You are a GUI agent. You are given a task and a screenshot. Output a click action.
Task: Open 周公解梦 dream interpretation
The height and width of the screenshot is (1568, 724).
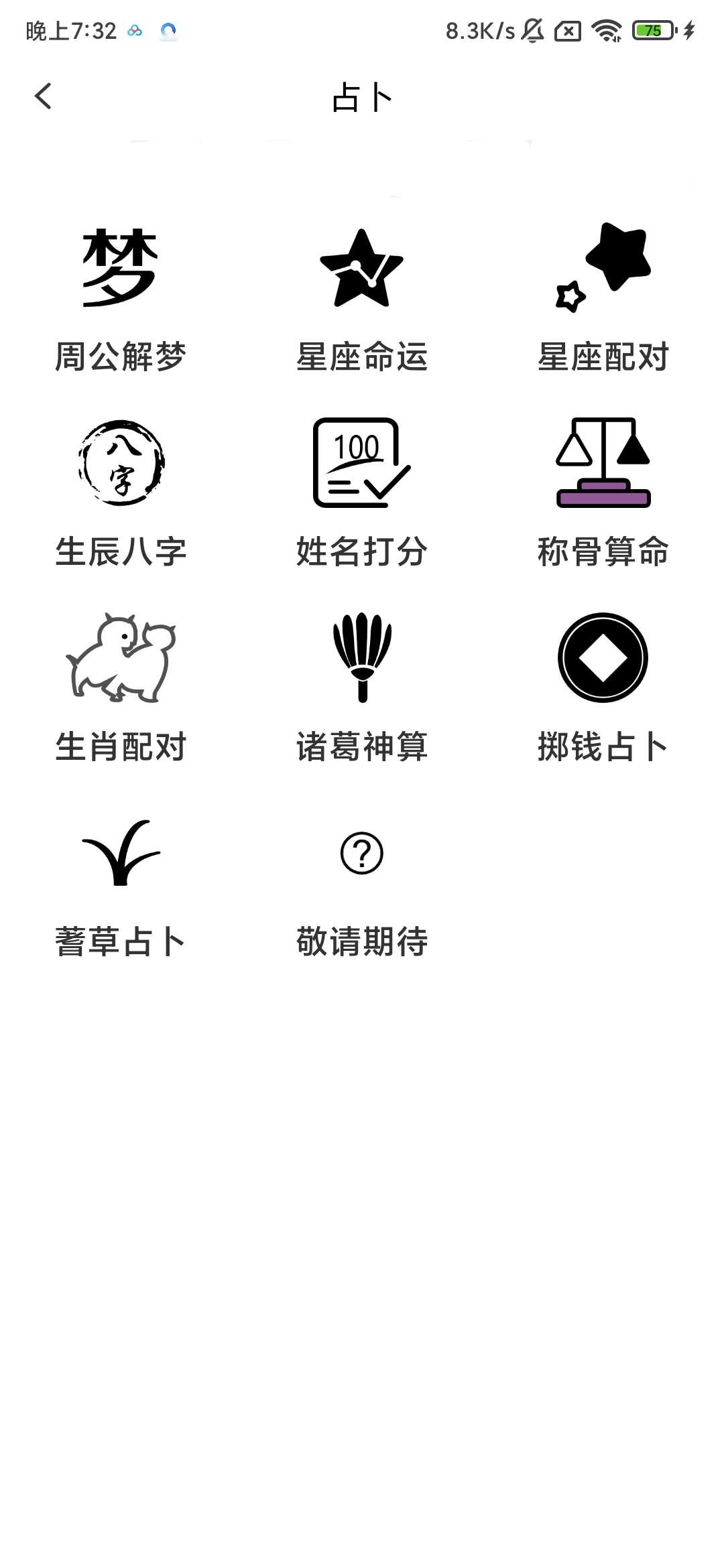[x=121, y=298]
